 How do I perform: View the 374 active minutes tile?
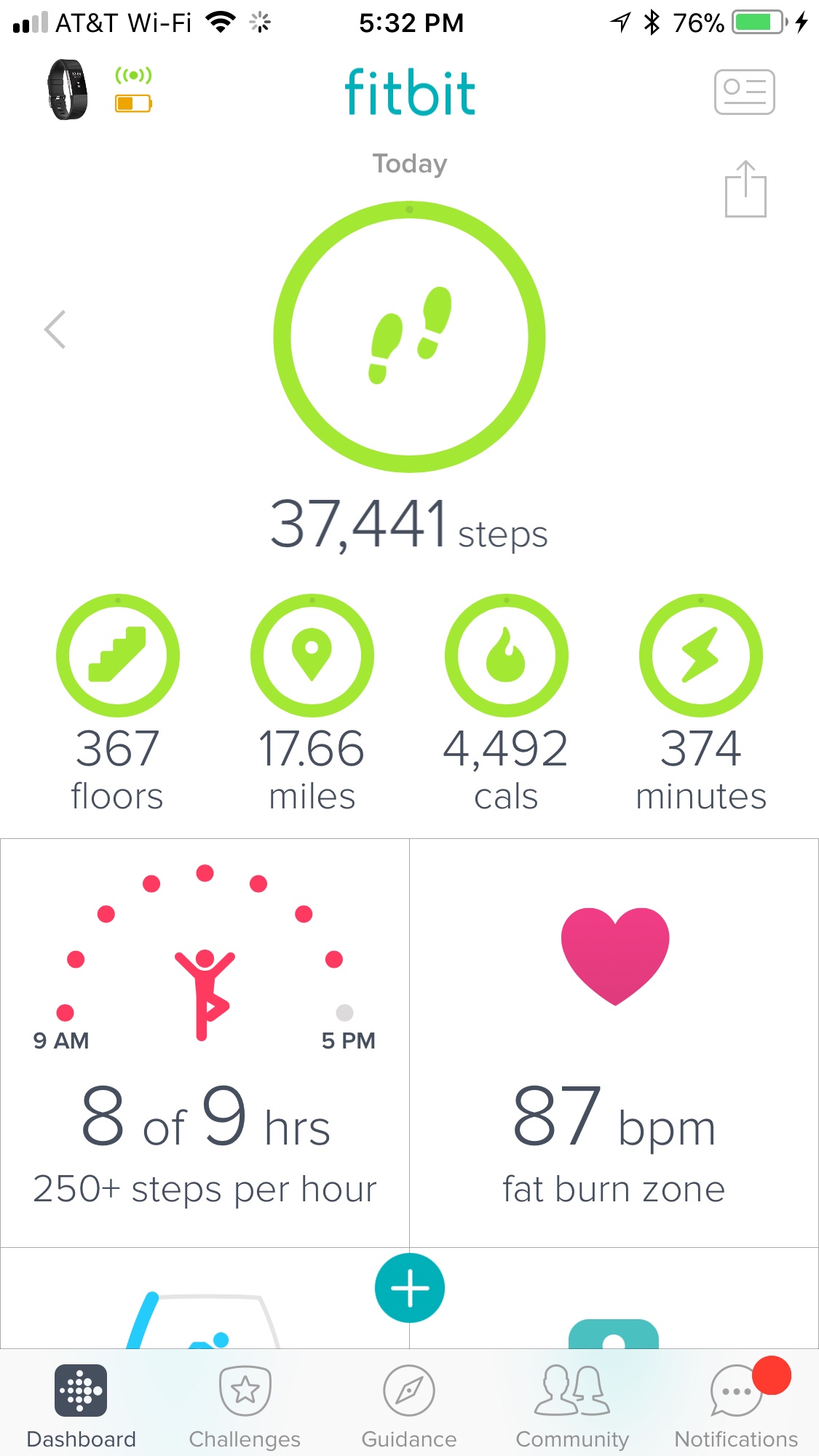click(700, 702)
